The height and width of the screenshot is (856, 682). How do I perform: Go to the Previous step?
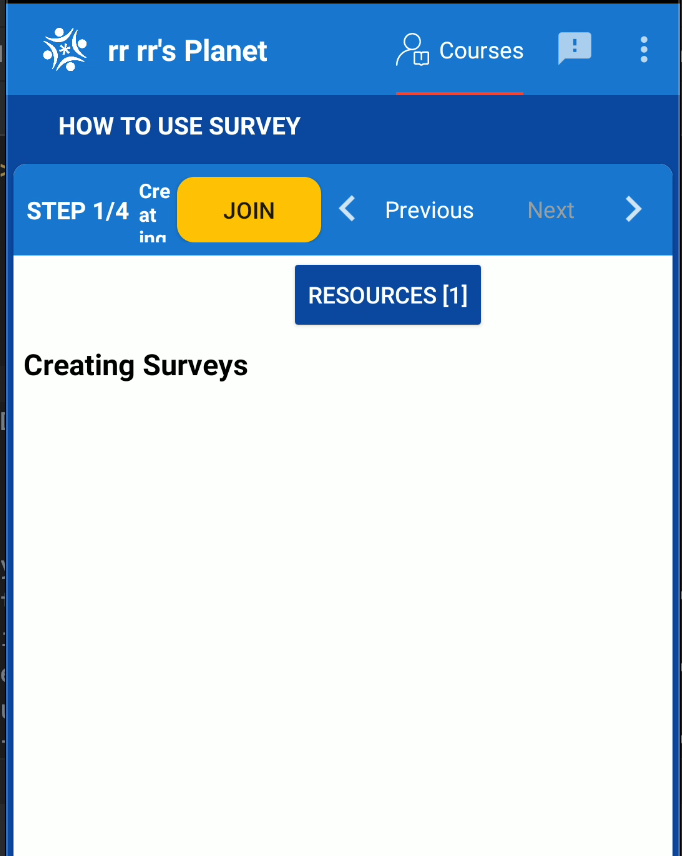429,210
